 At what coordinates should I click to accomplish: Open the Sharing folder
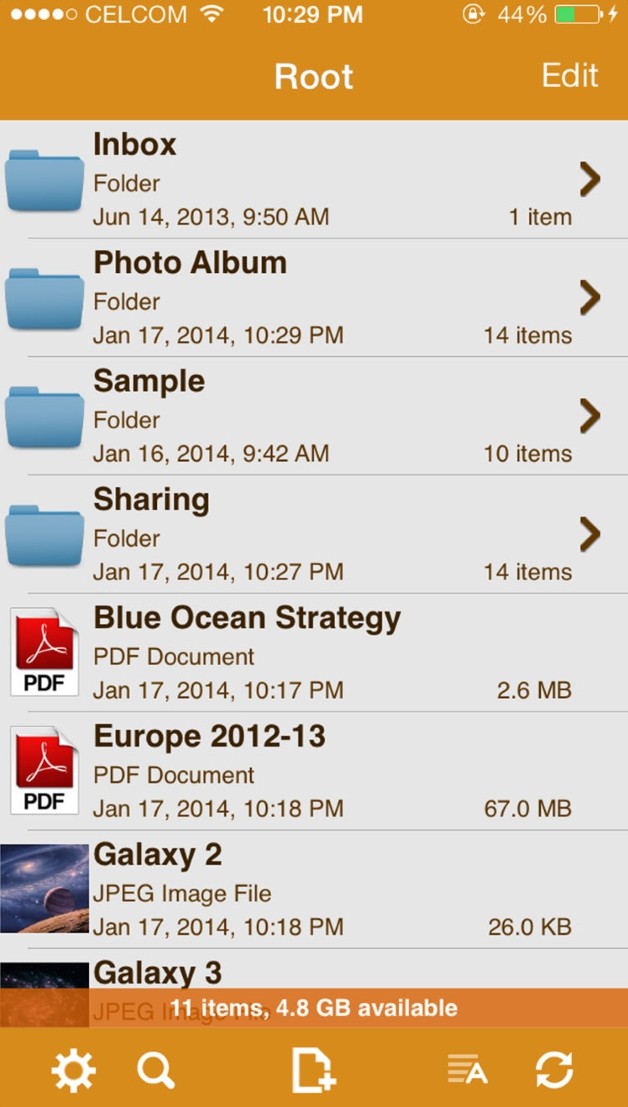point(300,534)
